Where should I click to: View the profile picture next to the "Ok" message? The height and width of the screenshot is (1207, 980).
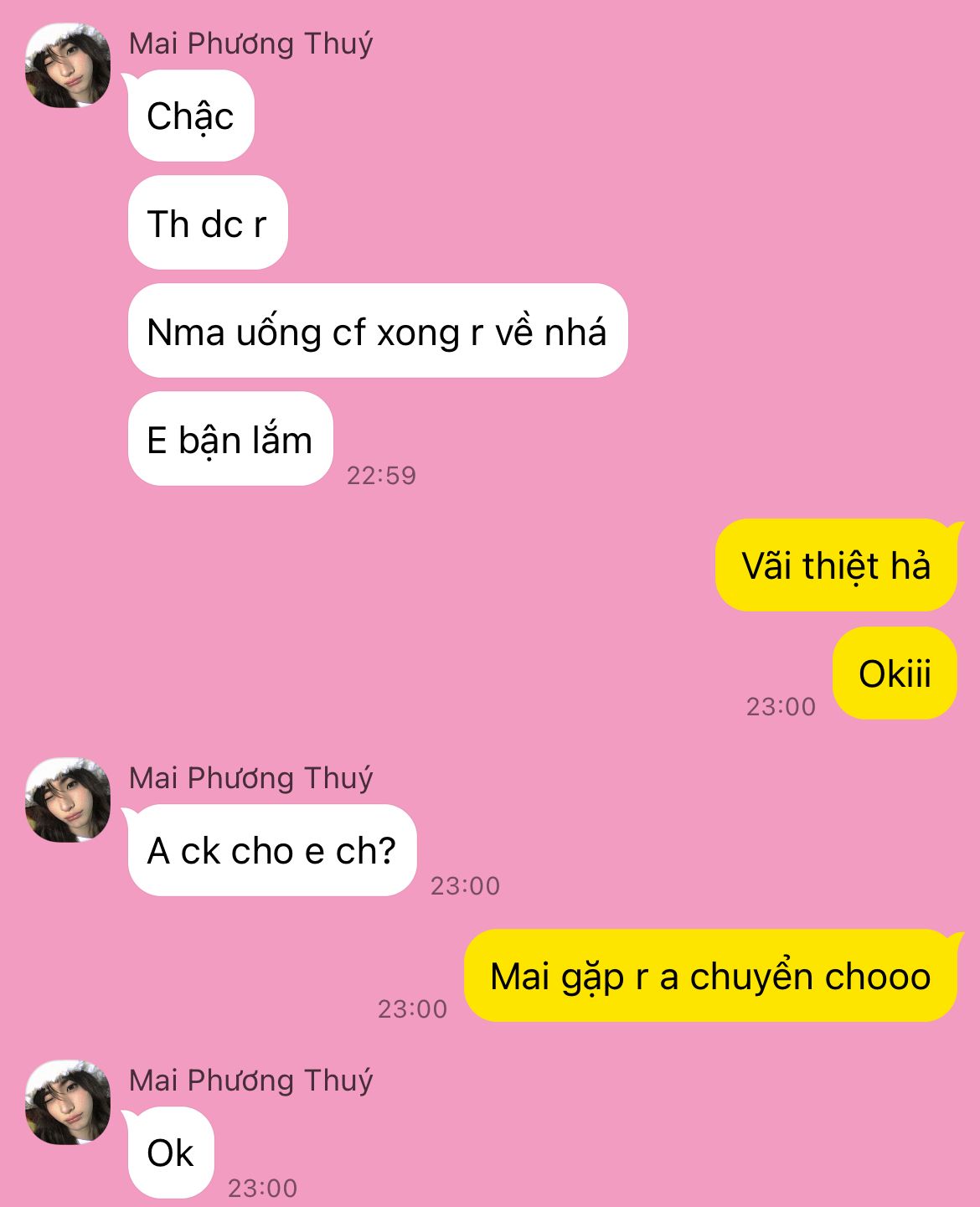click(x=68, y=1102)
